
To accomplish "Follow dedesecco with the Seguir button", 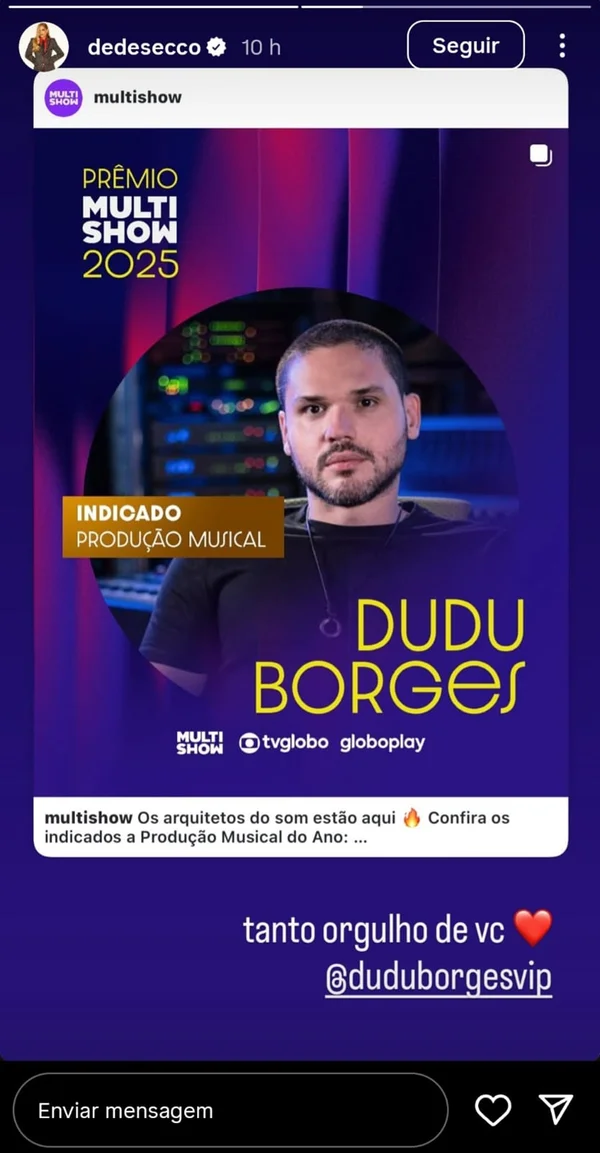I will pos(465,46).
